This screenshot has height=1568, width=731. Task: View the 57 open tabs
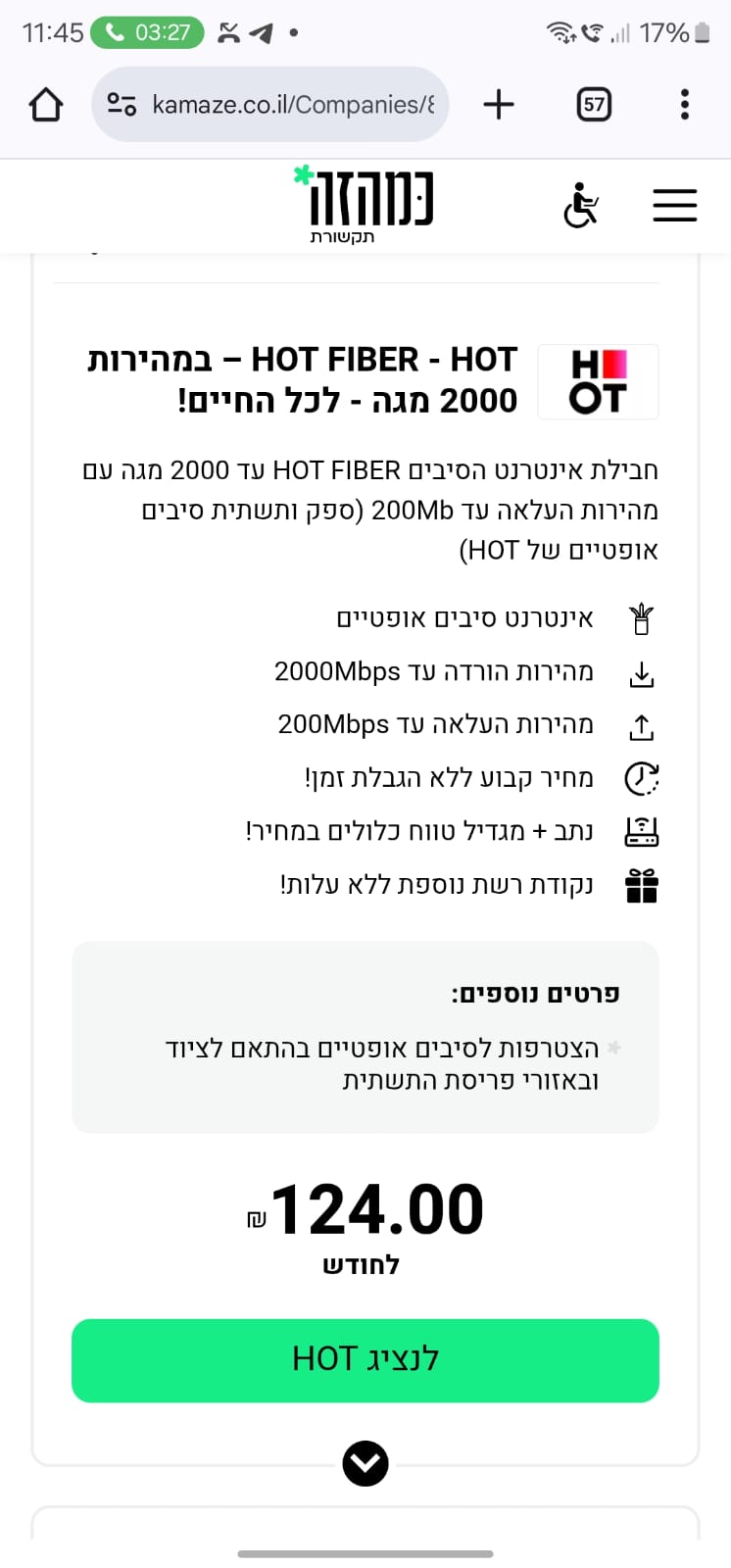[x=594, y=104]
